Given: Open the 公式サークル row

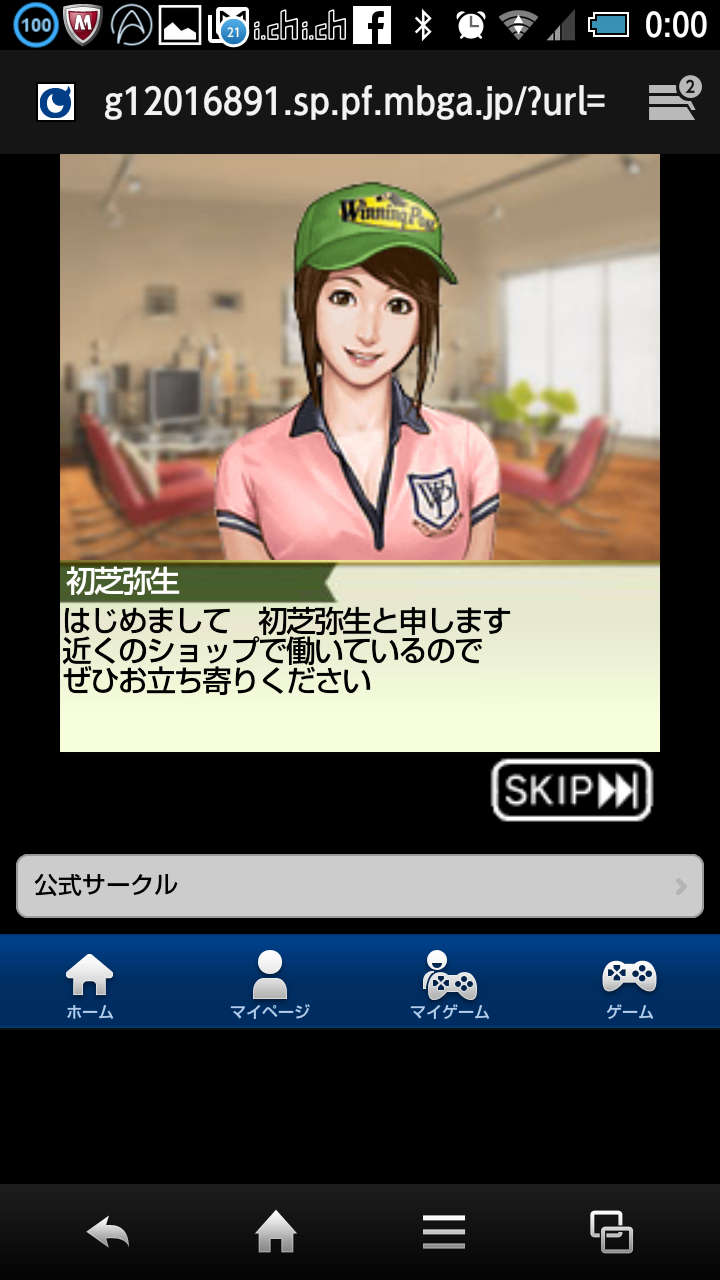Looking at the screenshot, I should [x=360, y=885].
